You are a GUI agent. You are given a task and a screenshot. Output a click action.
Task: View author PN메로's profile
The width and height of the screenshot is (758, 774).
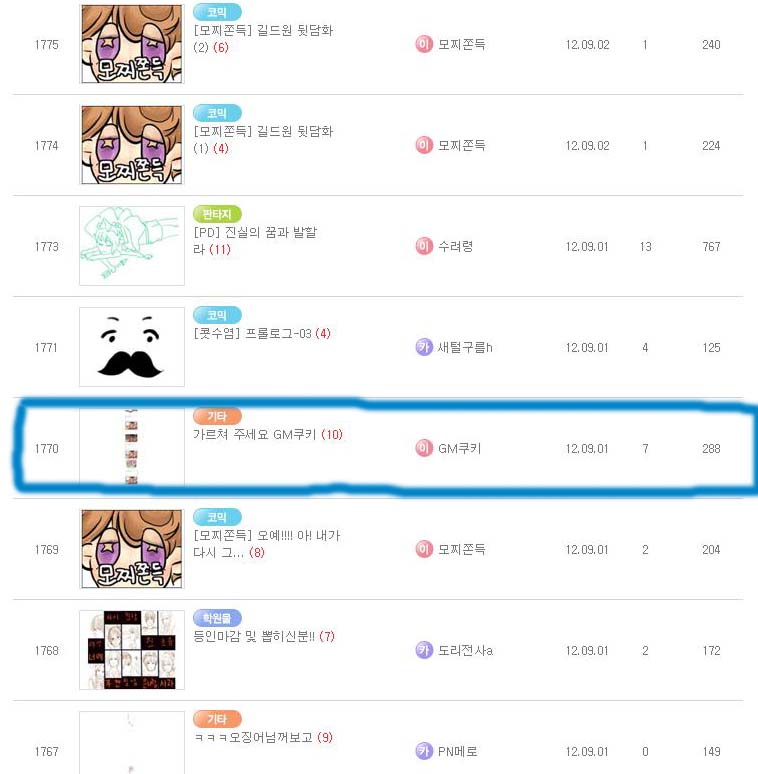(x=458, y=751)
